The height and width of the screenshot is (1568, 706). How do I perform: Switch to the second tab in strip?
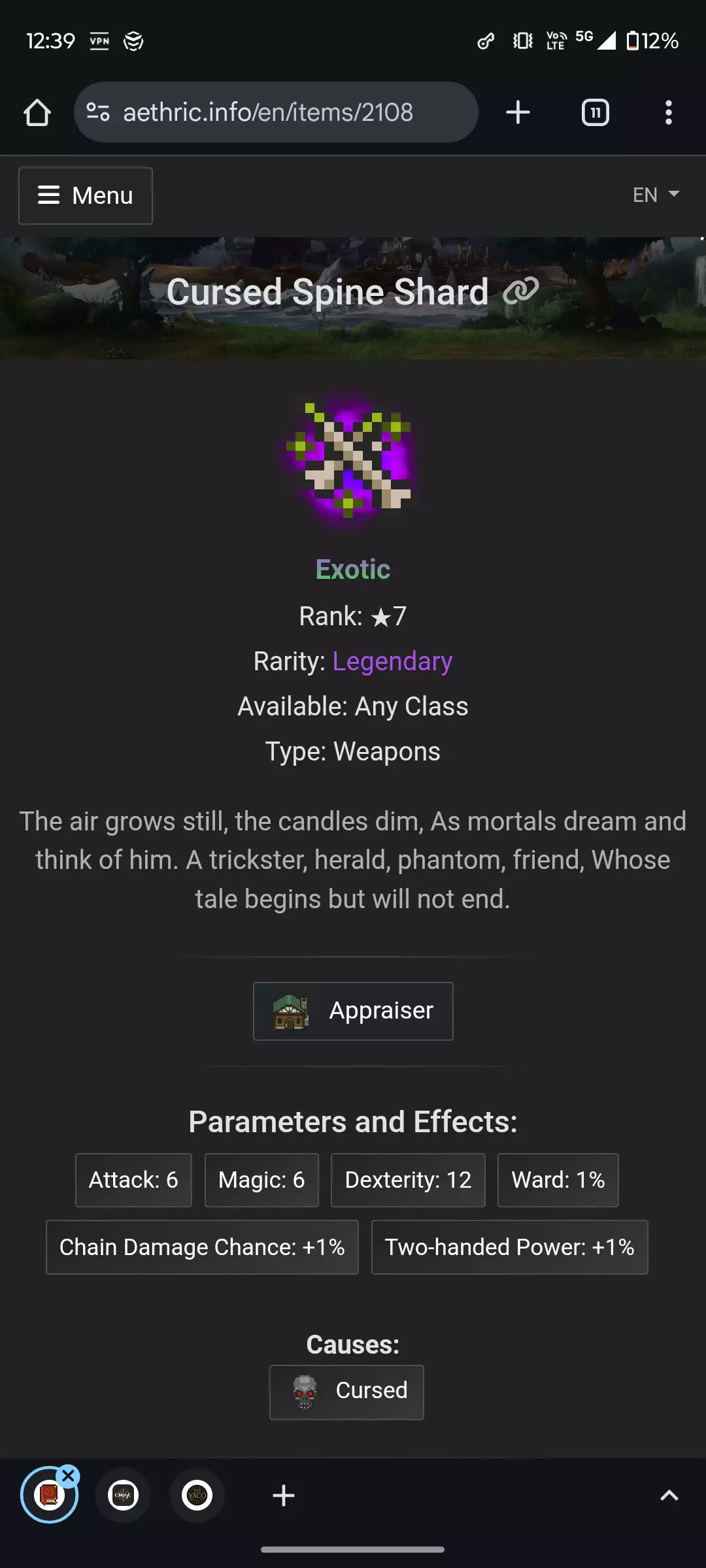(x=123, y=1495)
